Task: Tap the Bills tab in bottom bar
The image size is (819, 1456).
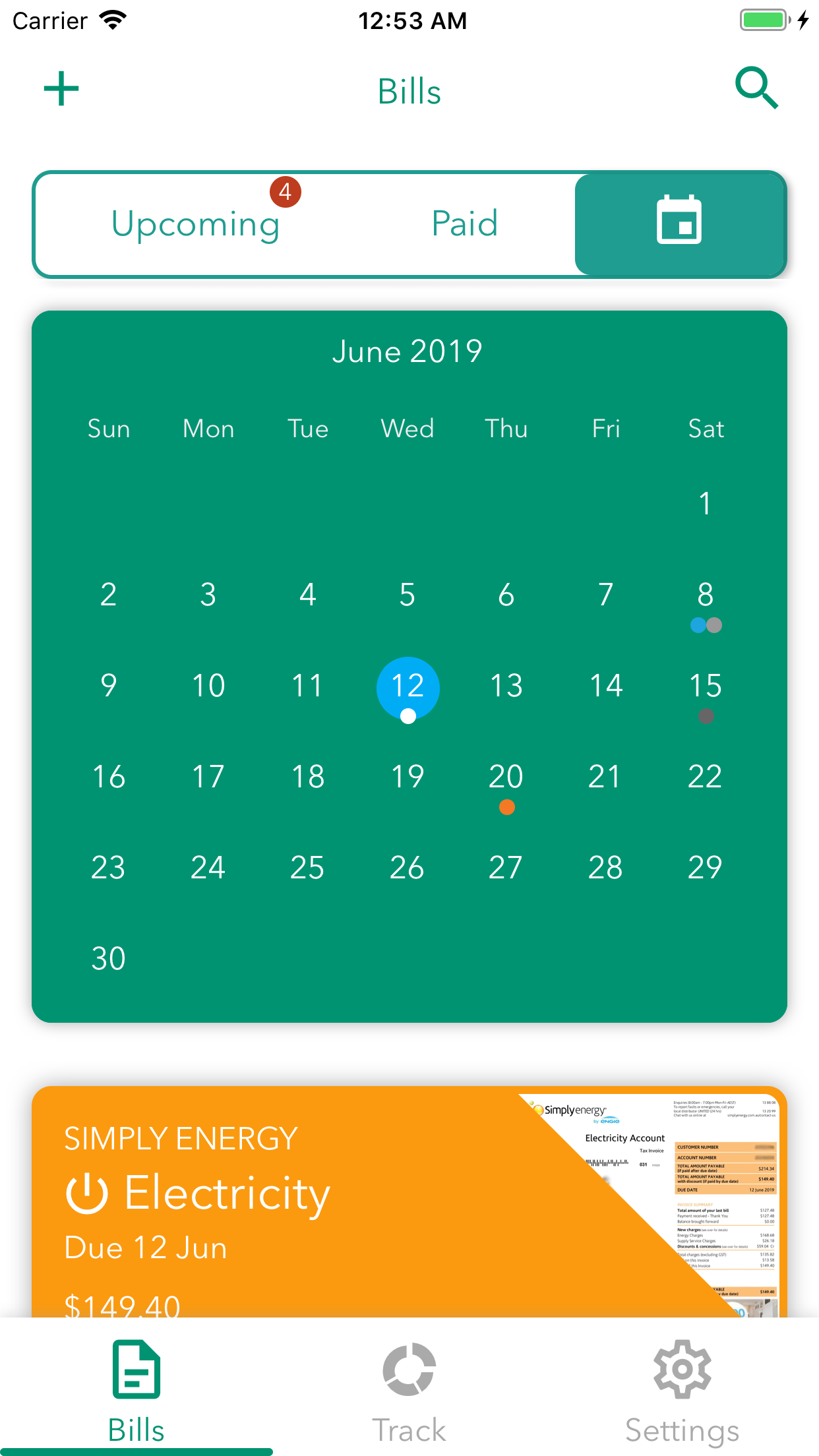Action: click(x=136, y=1388)
